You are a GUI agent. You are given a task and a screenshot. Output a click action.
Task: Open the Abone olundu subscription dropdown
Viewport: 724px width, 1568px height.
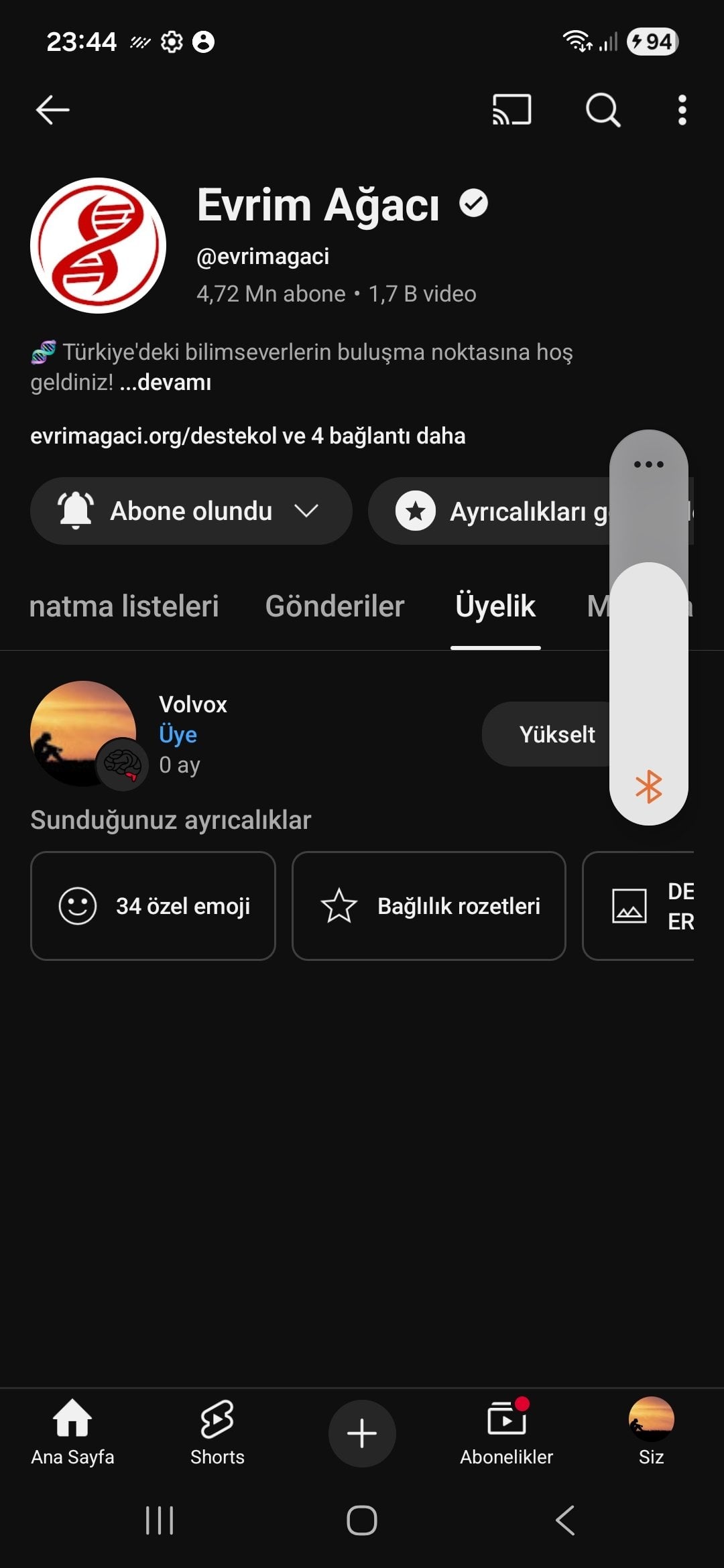pos(191,511)
